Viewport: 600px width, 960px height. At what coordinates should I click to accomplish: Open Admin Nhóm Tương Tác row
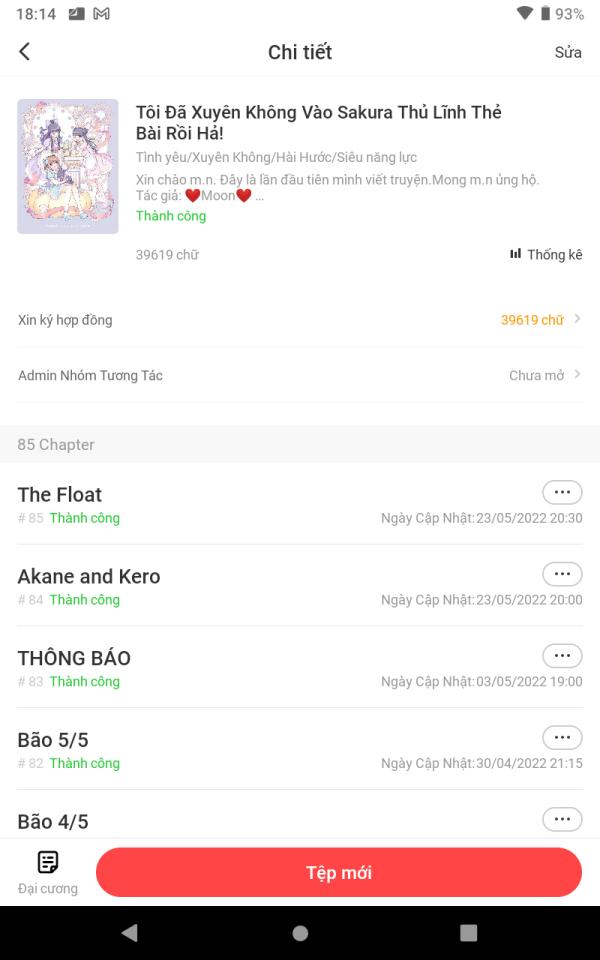pyautogui.click(x=300, y=375)
